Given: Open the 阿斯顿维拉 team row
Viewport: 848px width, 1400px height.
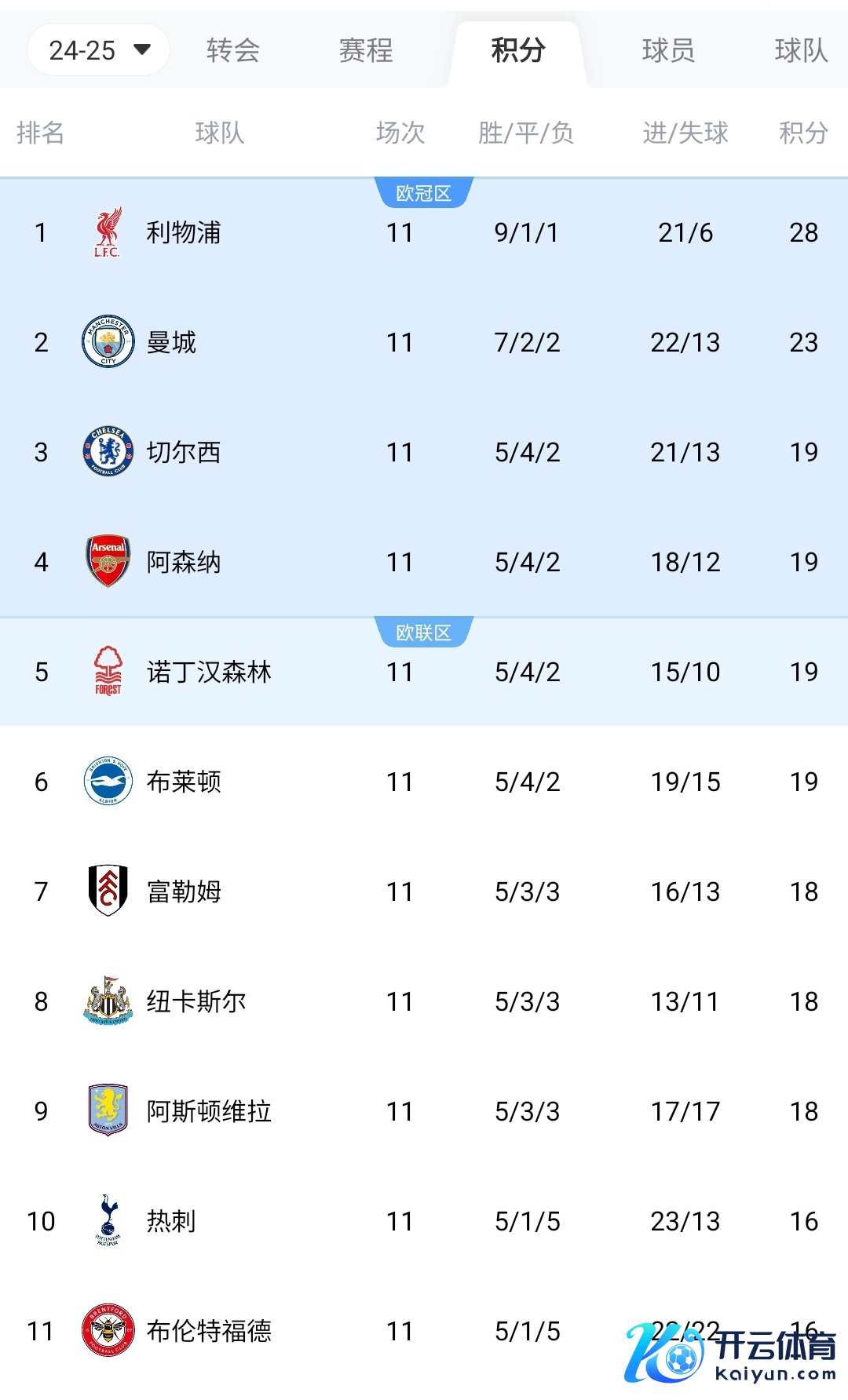Looking at the screenshot, I should pos(424,1111).
